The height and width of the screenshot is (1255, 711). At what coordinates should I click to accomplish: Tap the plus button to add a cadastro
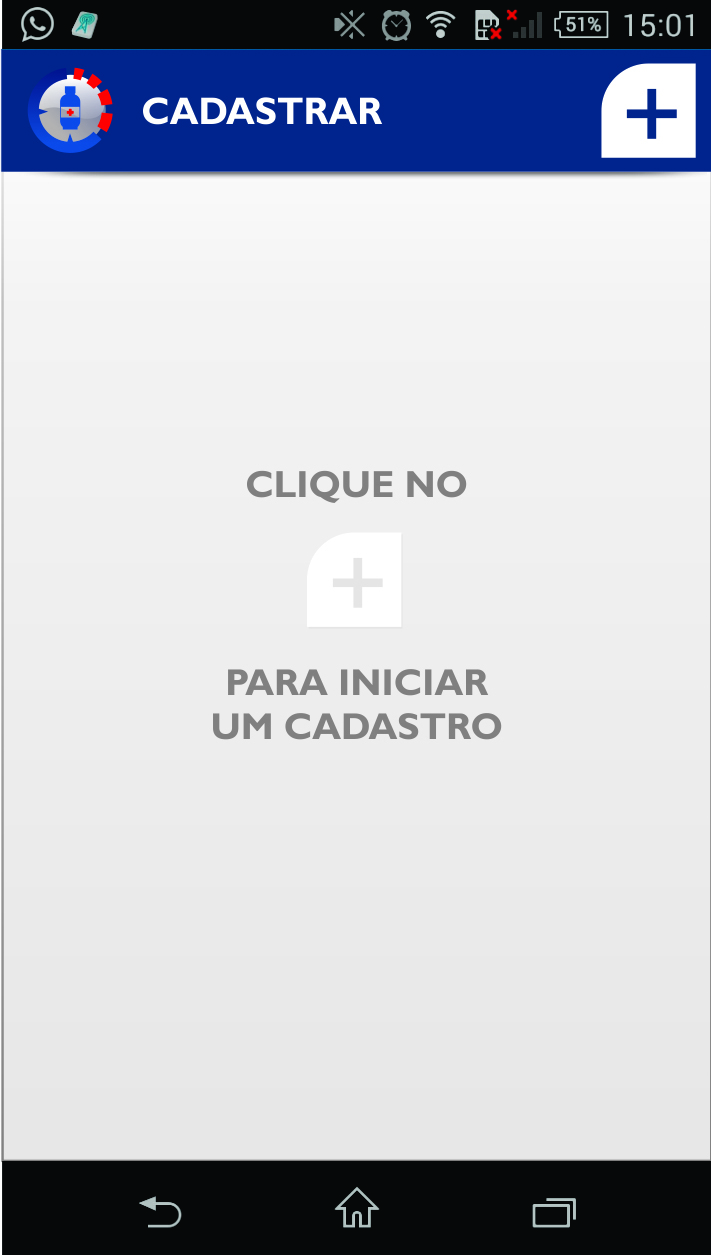click(648, 111)
